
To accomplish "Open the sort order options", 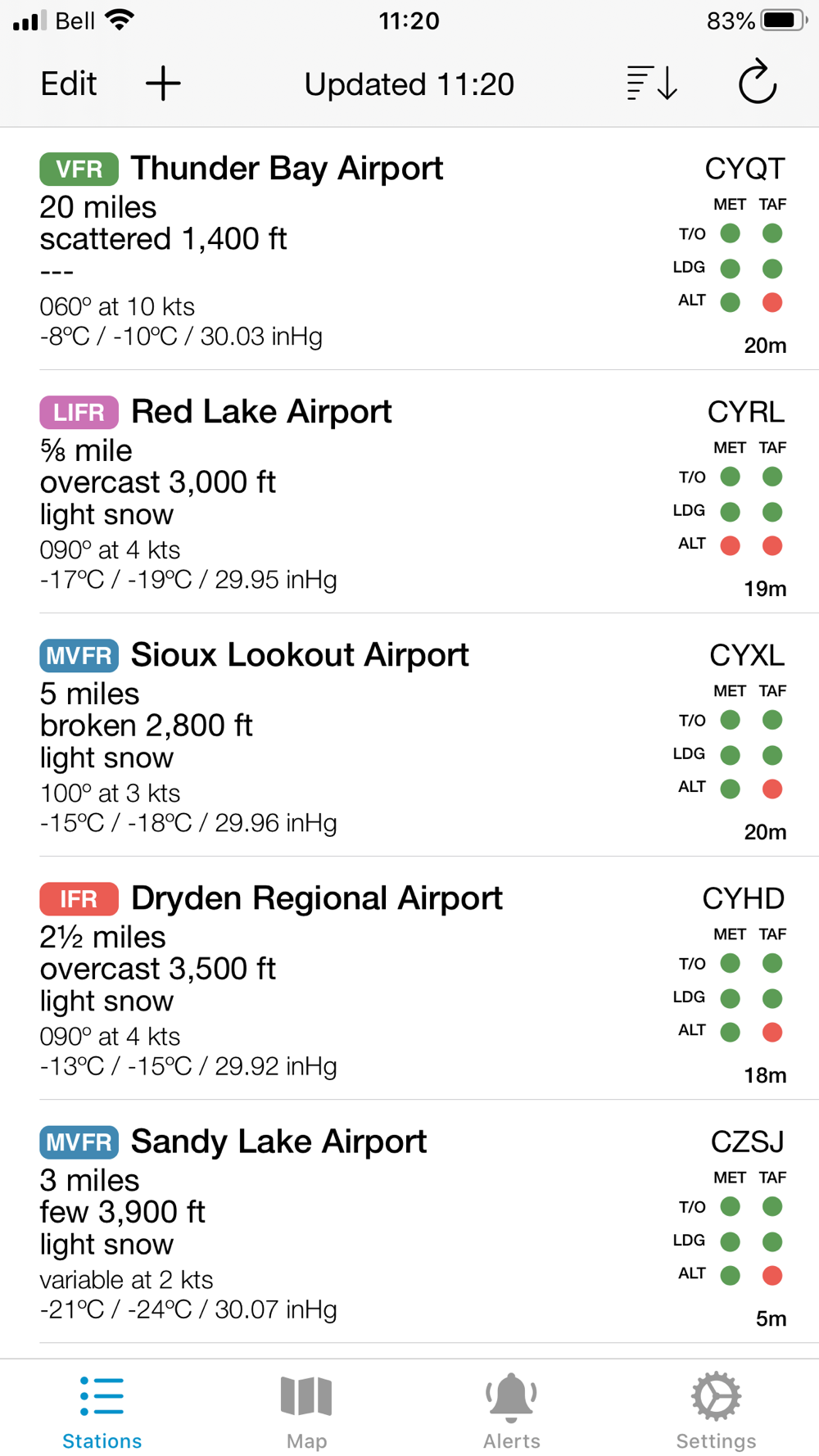I will [x=652, y=84].
